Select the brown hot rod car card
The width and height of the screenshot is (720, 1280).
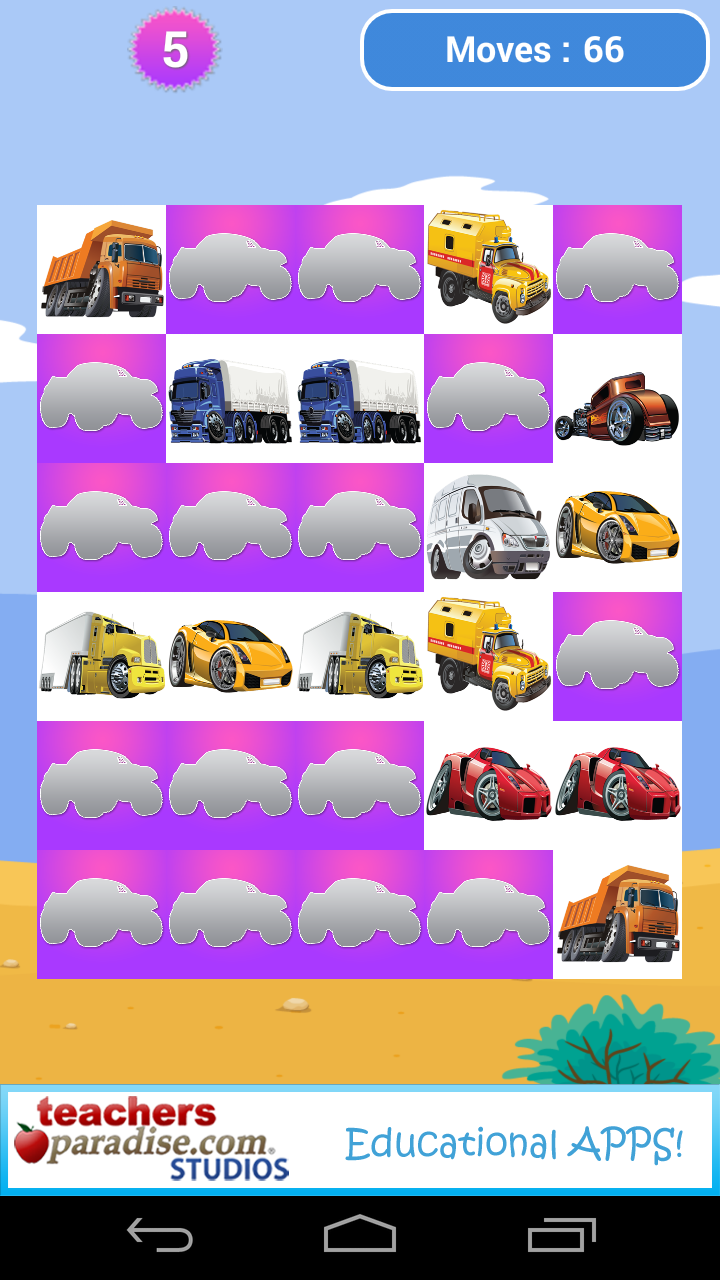[x=617, y=394]
